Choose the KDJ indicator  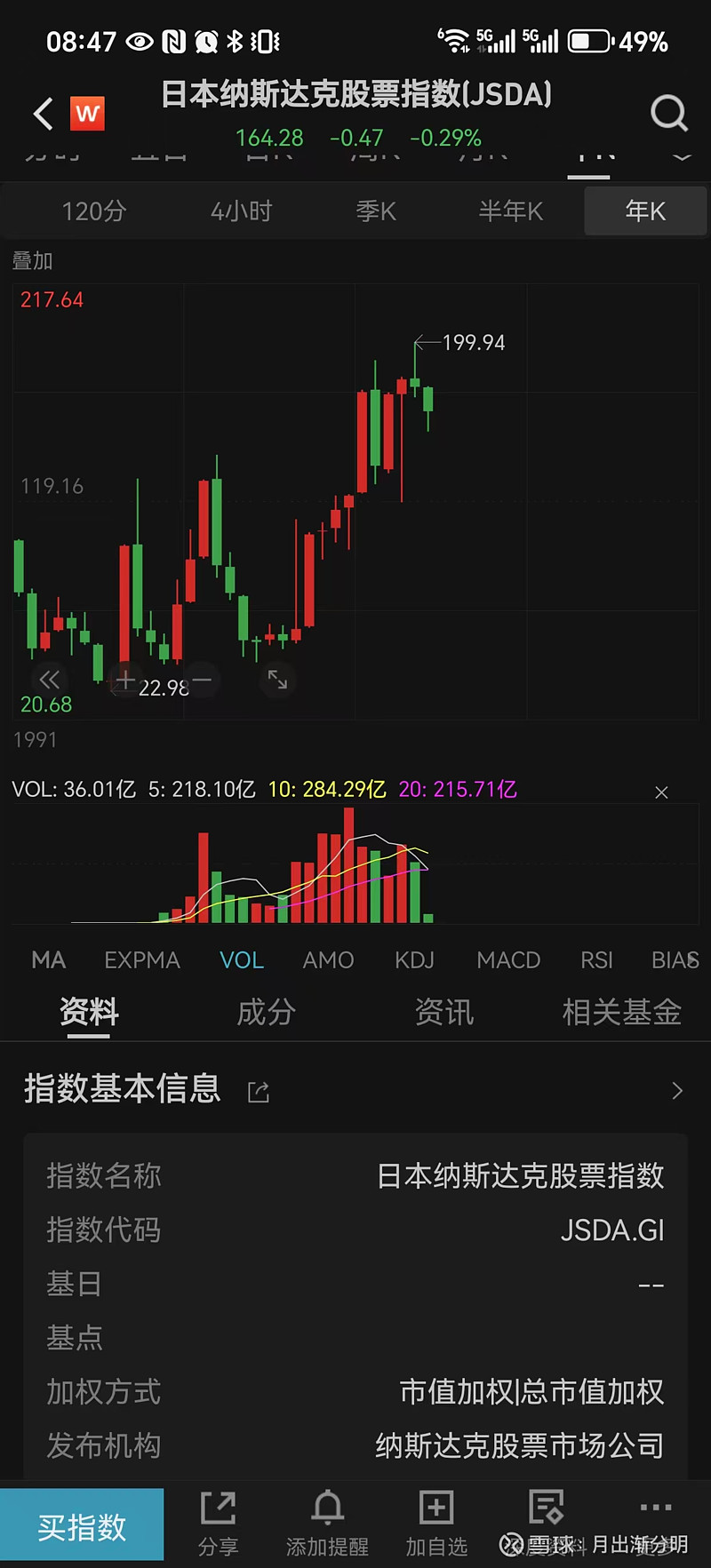coord(414,960)
